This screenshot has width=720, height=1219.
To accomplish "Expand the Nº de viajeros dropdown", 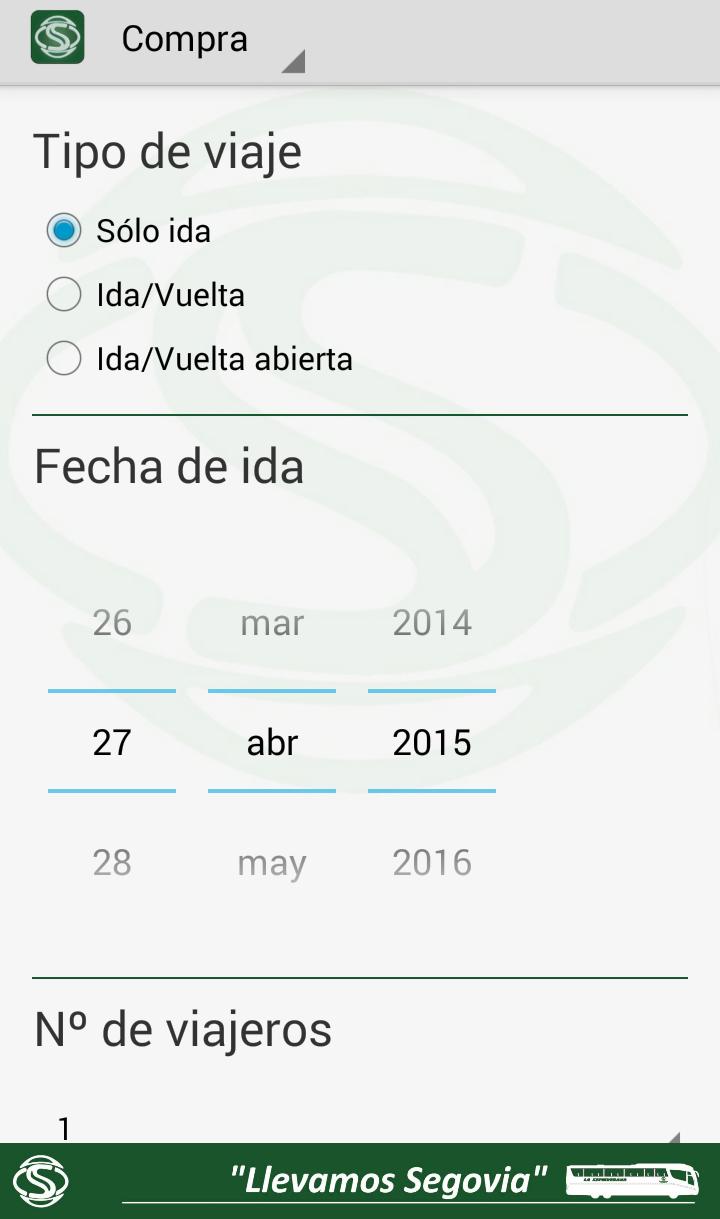I will click(360, 1127).
